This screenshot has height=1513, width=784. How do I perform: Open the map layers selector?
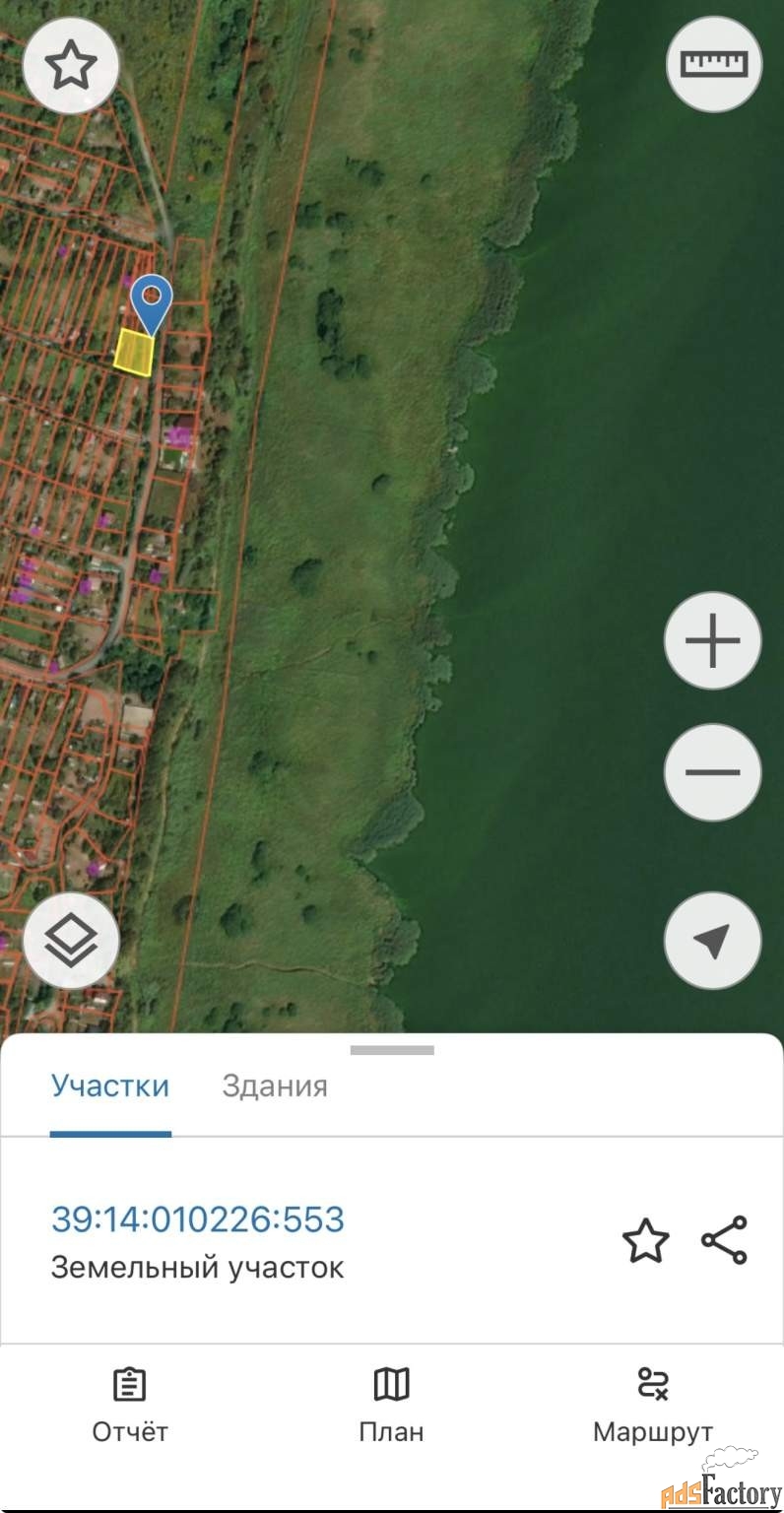click(71, 941)
